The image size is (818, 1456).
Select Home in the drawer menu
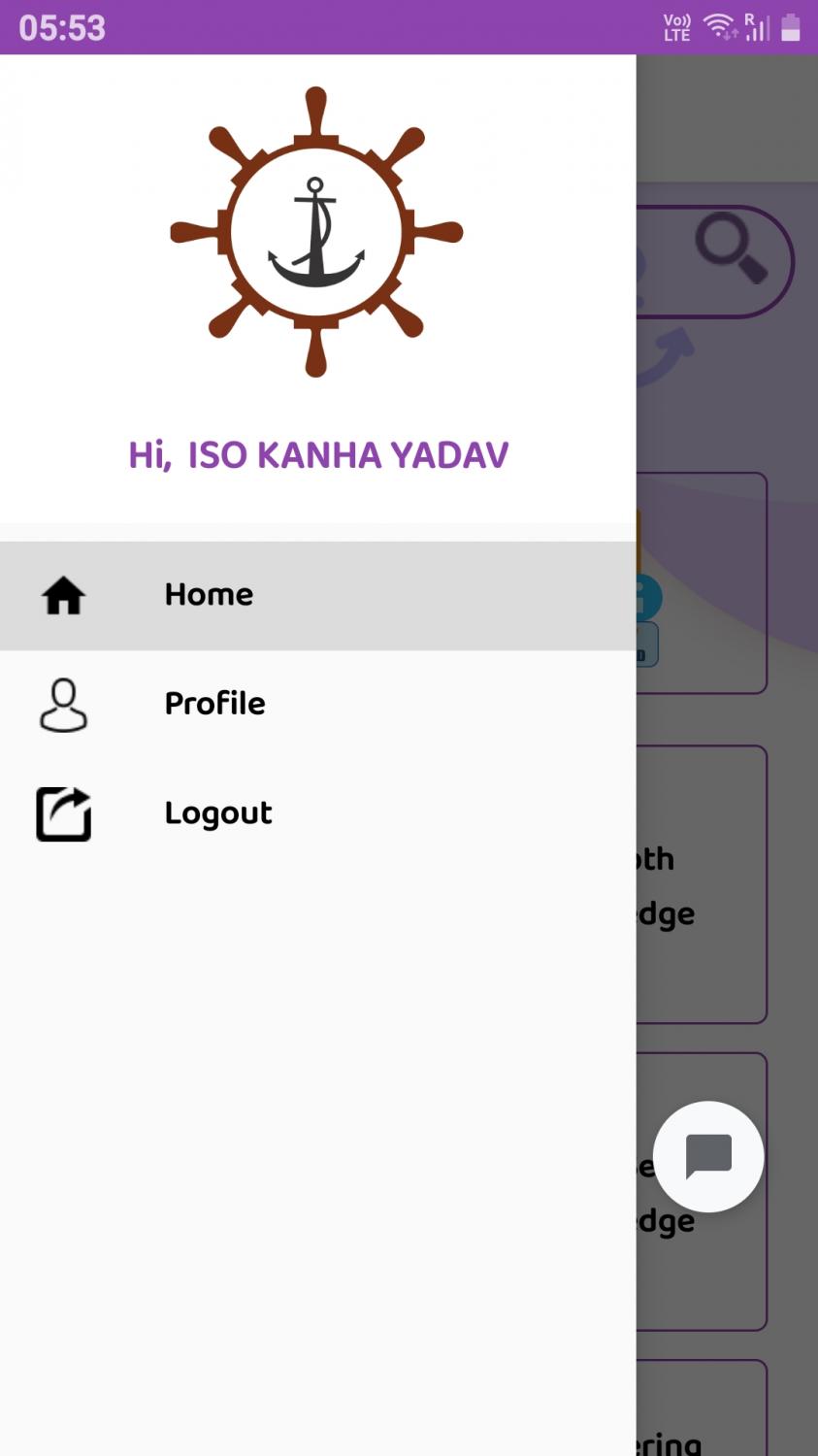coord(317,595)
